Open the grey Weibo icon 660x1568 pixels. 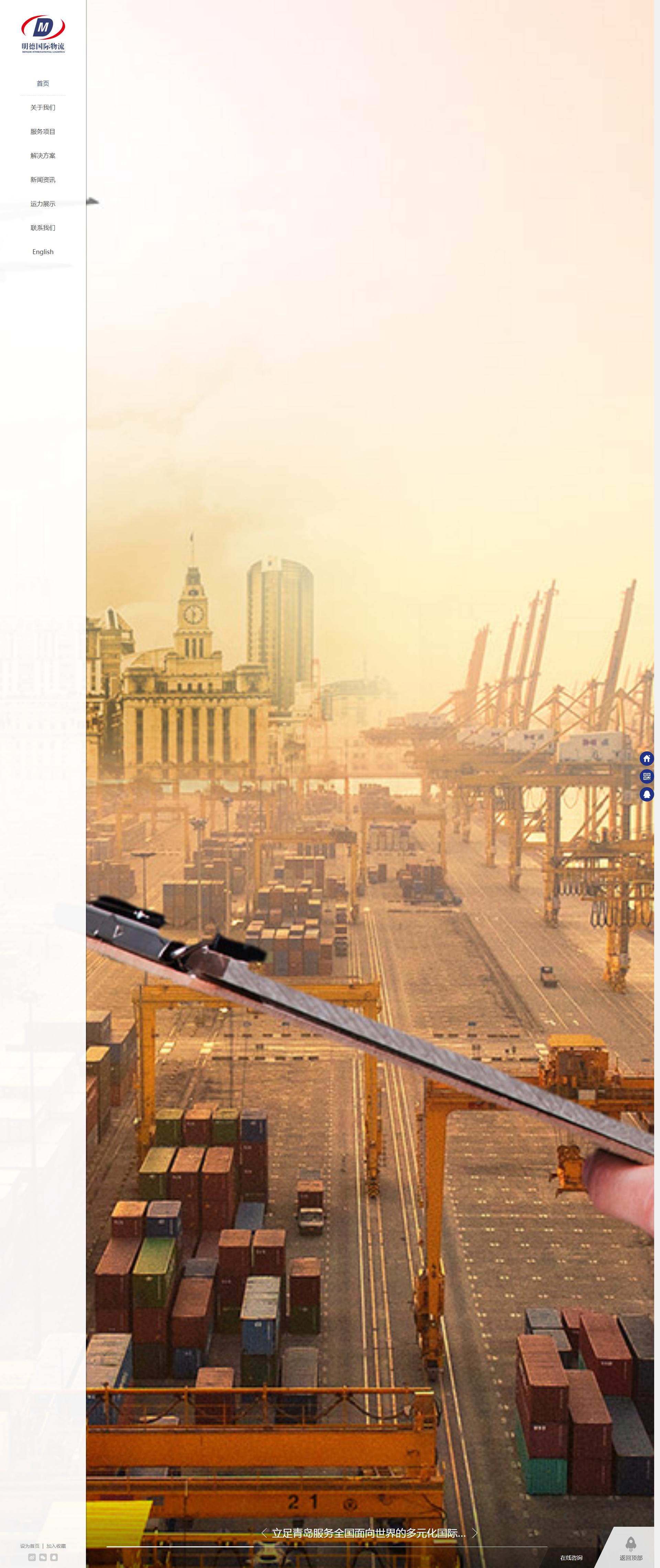point(32,1557)
